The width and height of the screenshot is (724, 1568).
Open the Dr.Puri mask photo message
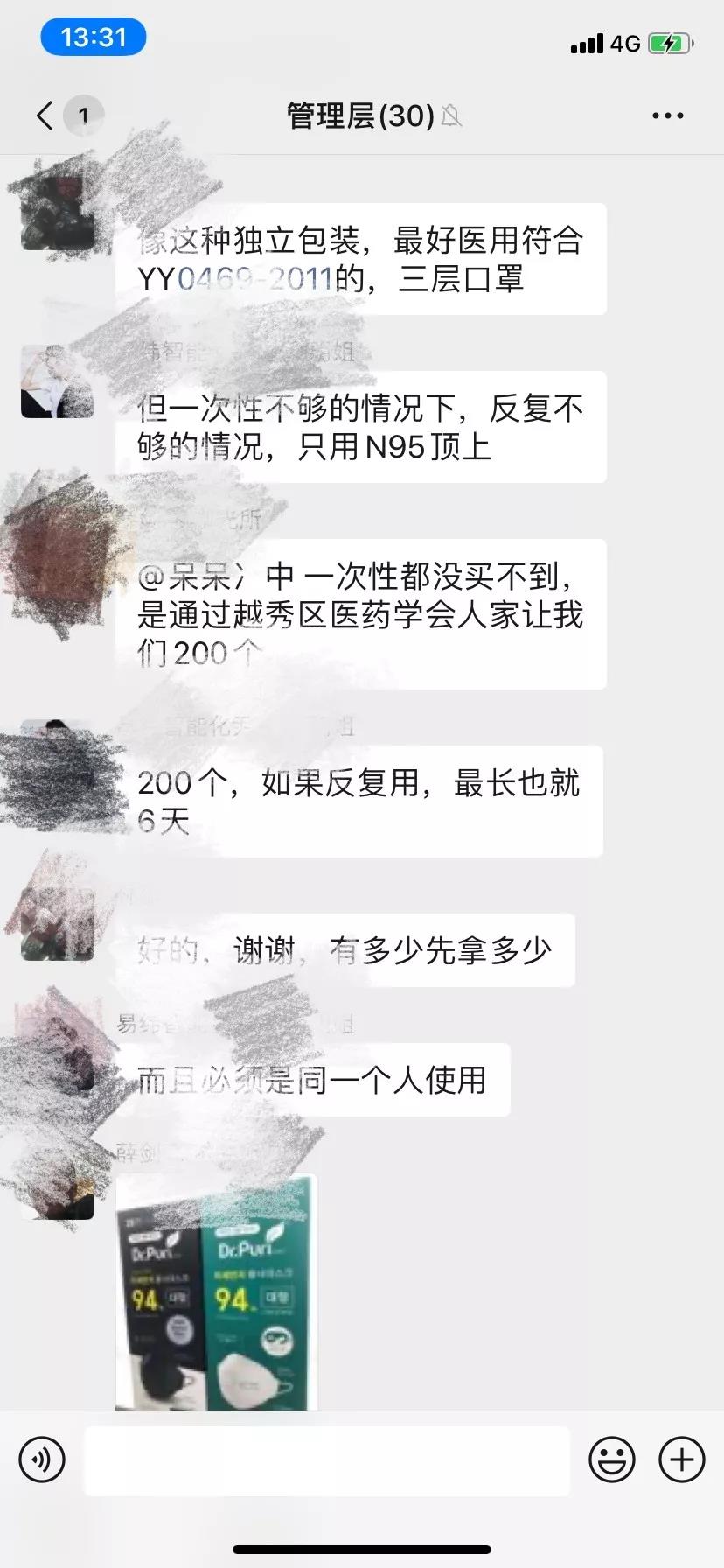(216, 1291)
